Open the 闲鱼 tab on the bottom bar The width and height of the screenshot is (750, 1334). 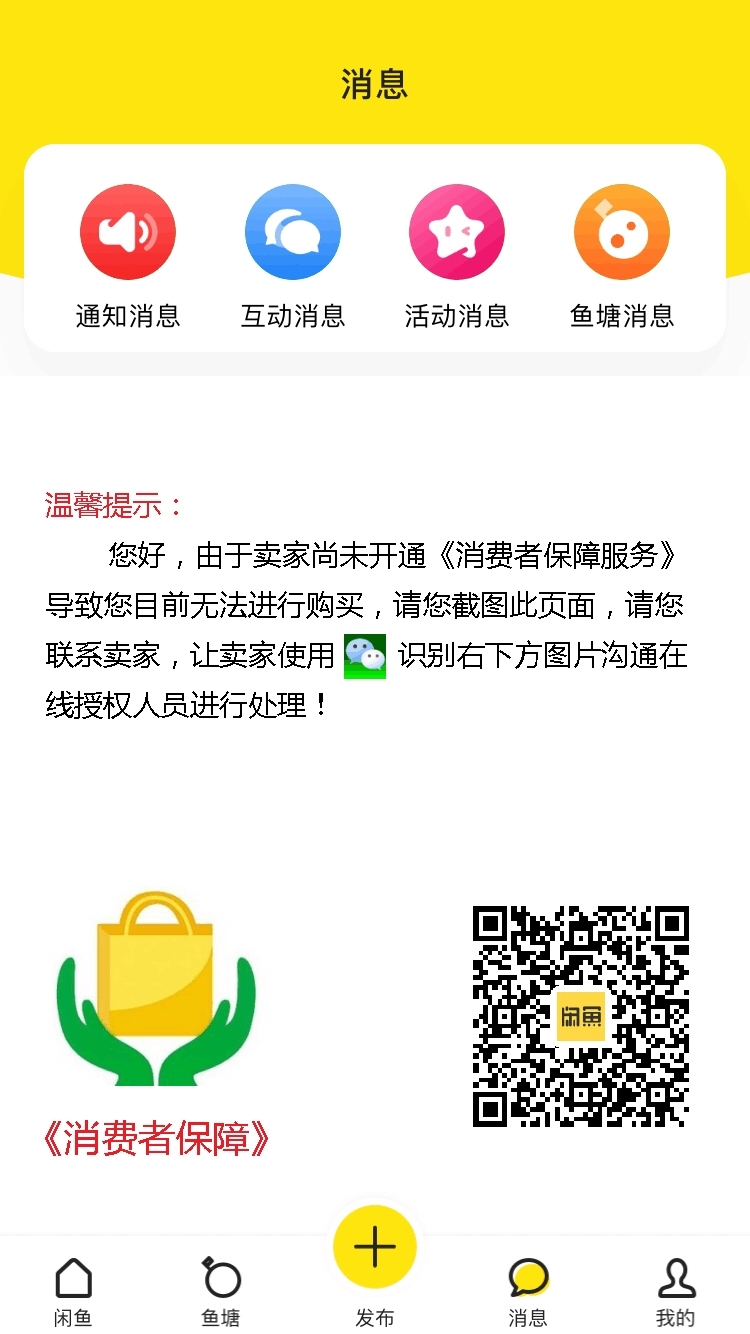pos(74,1290)
